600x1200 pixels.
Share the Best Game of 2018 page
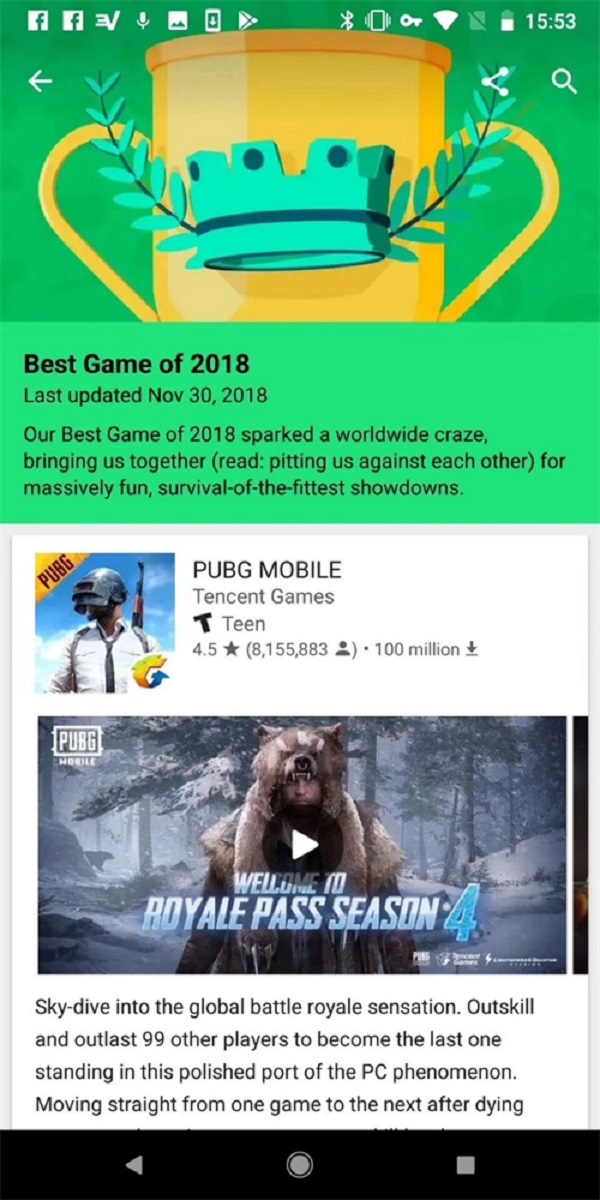point(494,82)
